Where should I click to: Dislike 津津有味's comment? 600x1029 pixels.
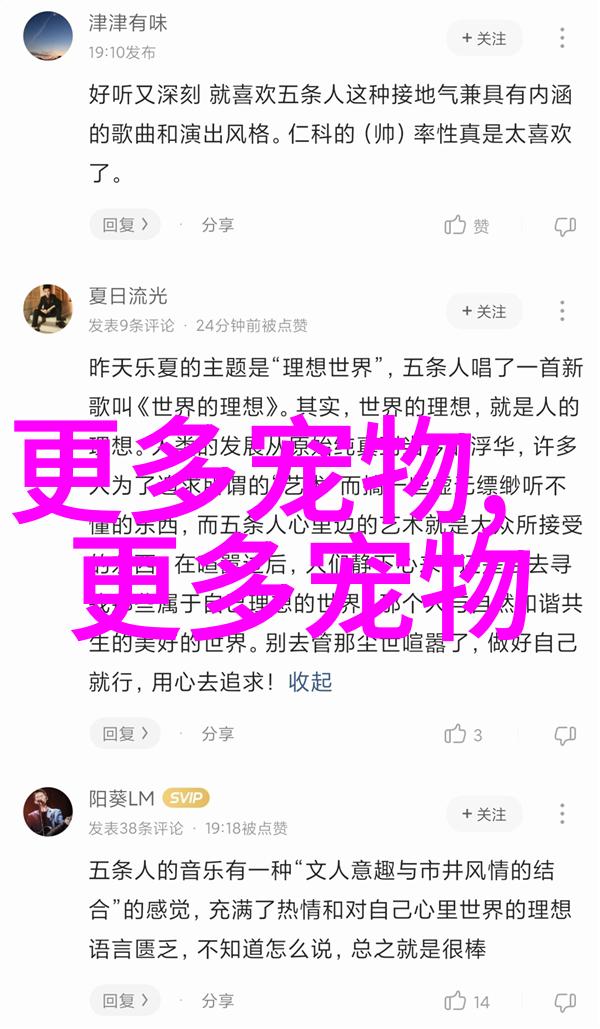click(565, 226)
